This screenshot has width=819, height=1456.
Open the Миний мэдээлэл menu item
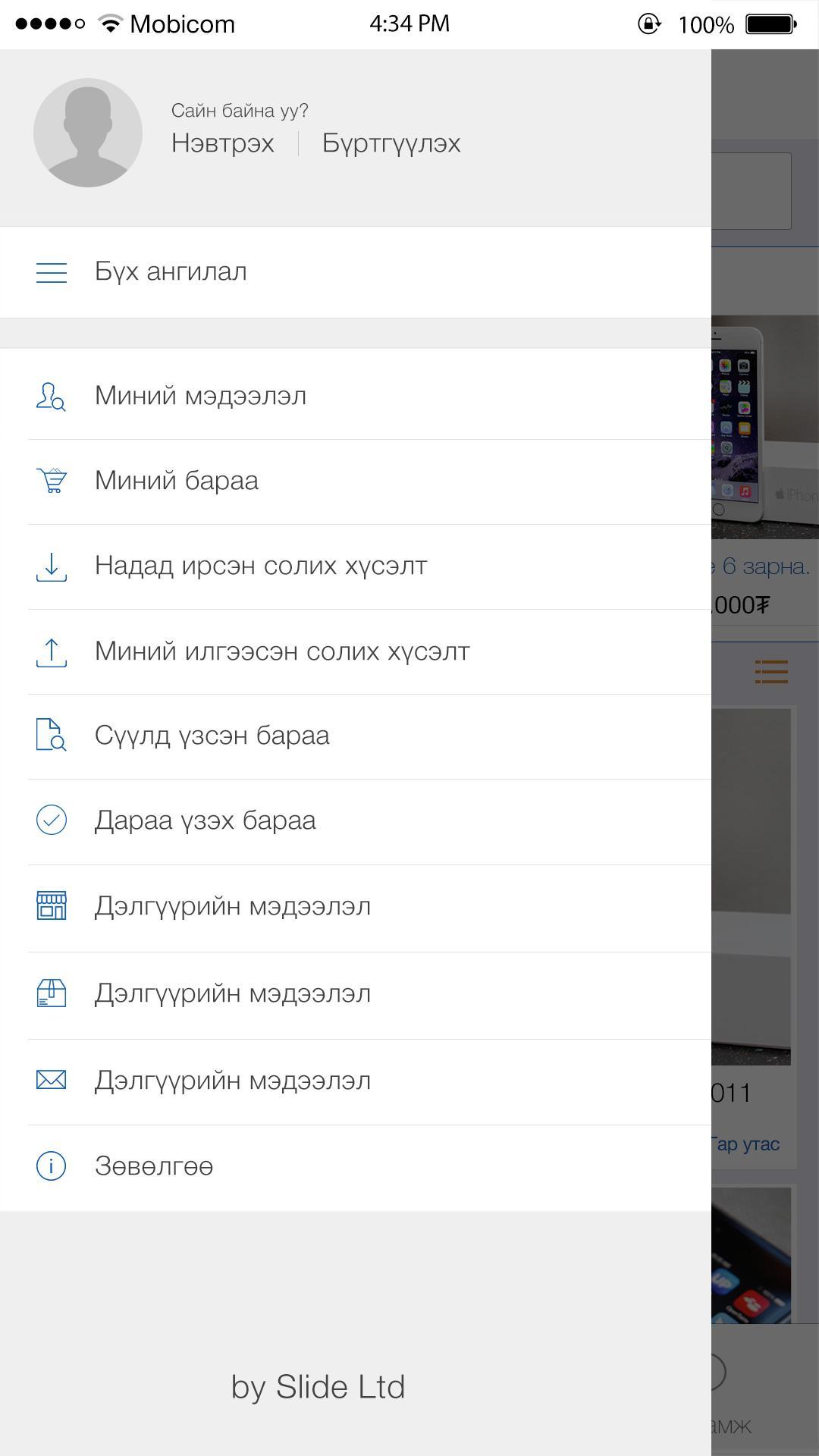[x=200, y=395]
